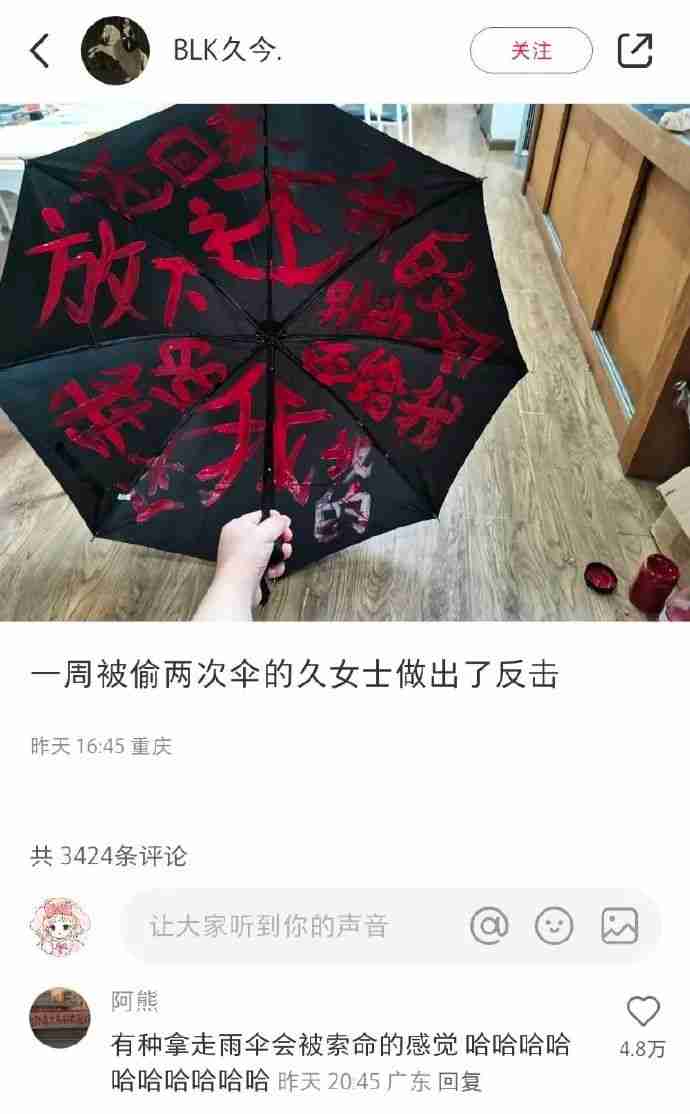Viewport: 690px width, 1114px height.
Task: Attach a picture to comment
Action: tap(620, 926)
